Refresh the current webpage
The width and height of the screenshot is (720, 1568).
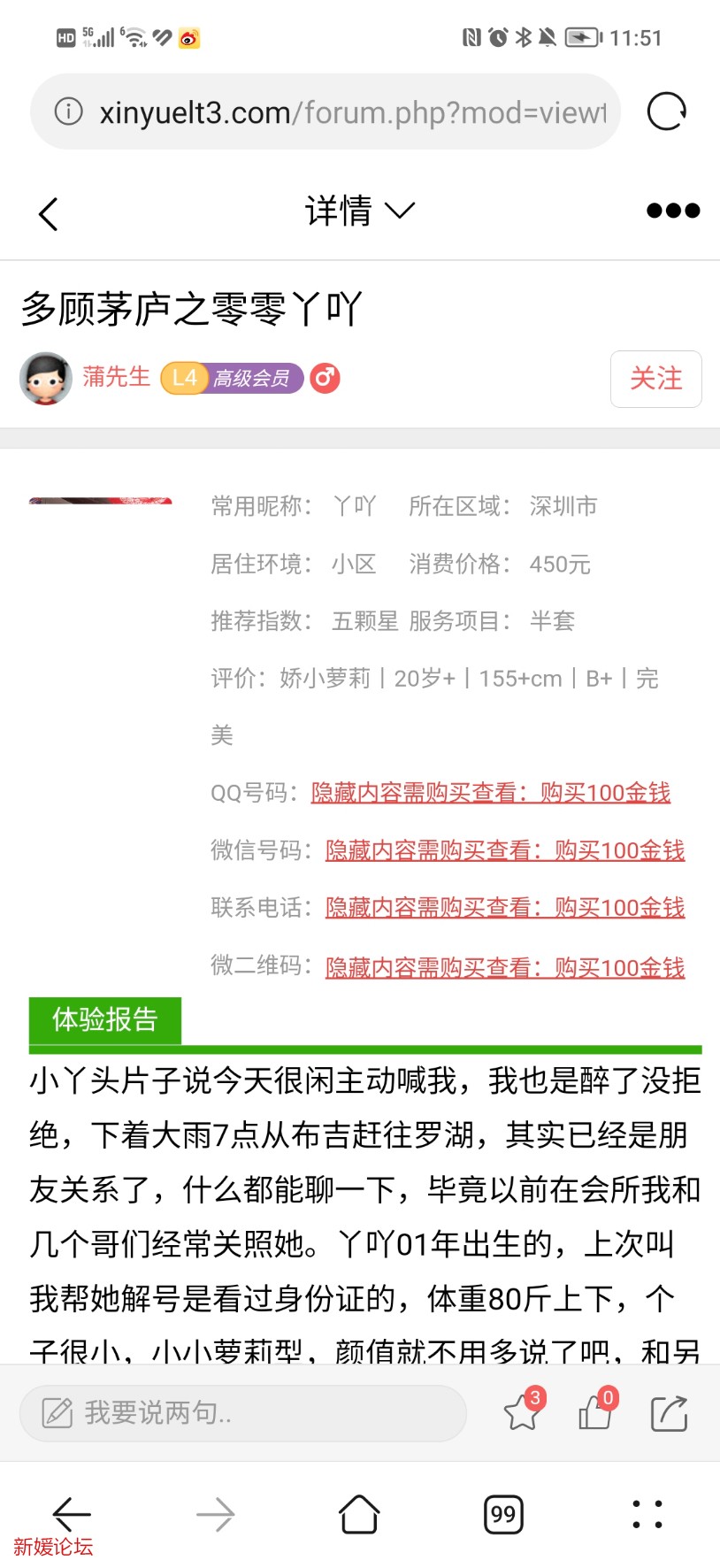pos(666,111)
